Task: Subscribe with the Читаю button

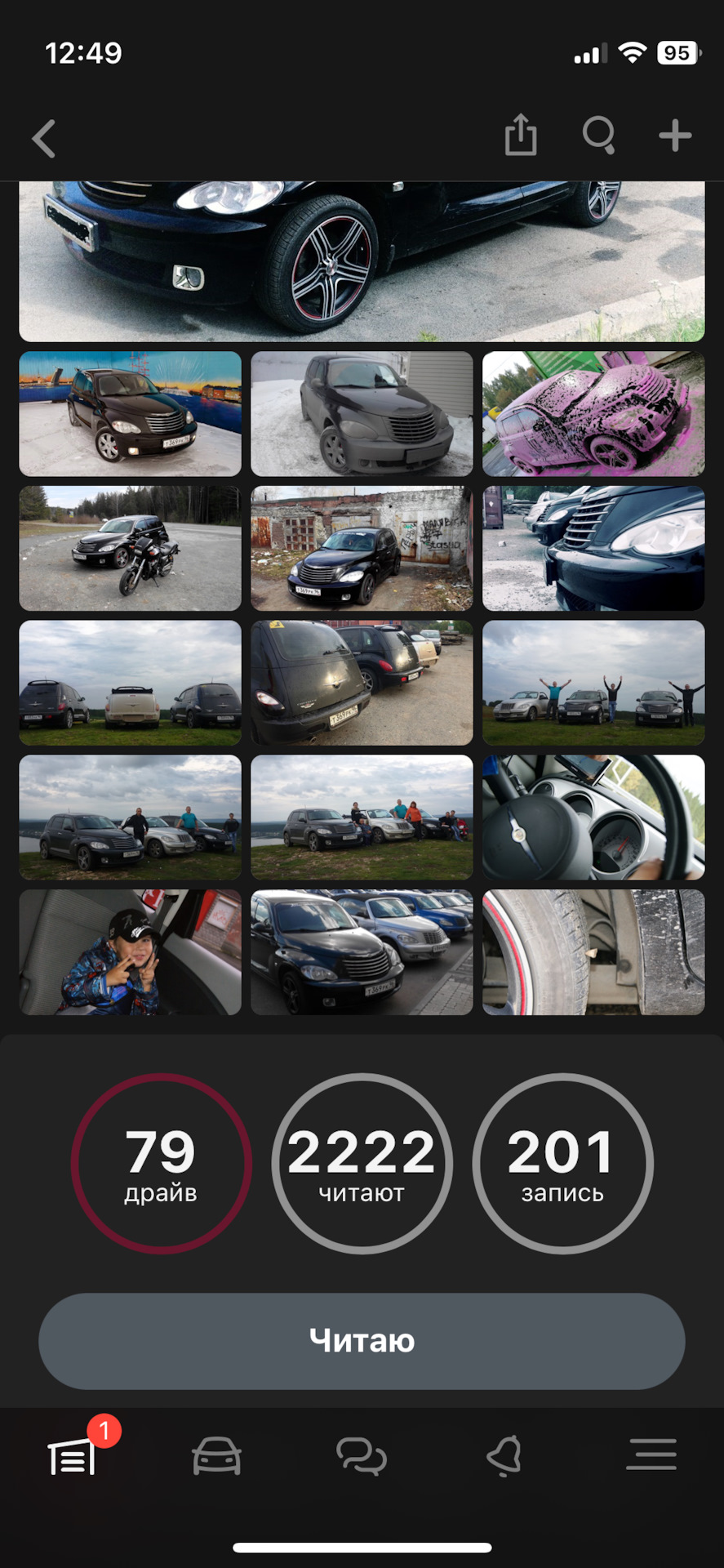Action: tap(362, 1341)
